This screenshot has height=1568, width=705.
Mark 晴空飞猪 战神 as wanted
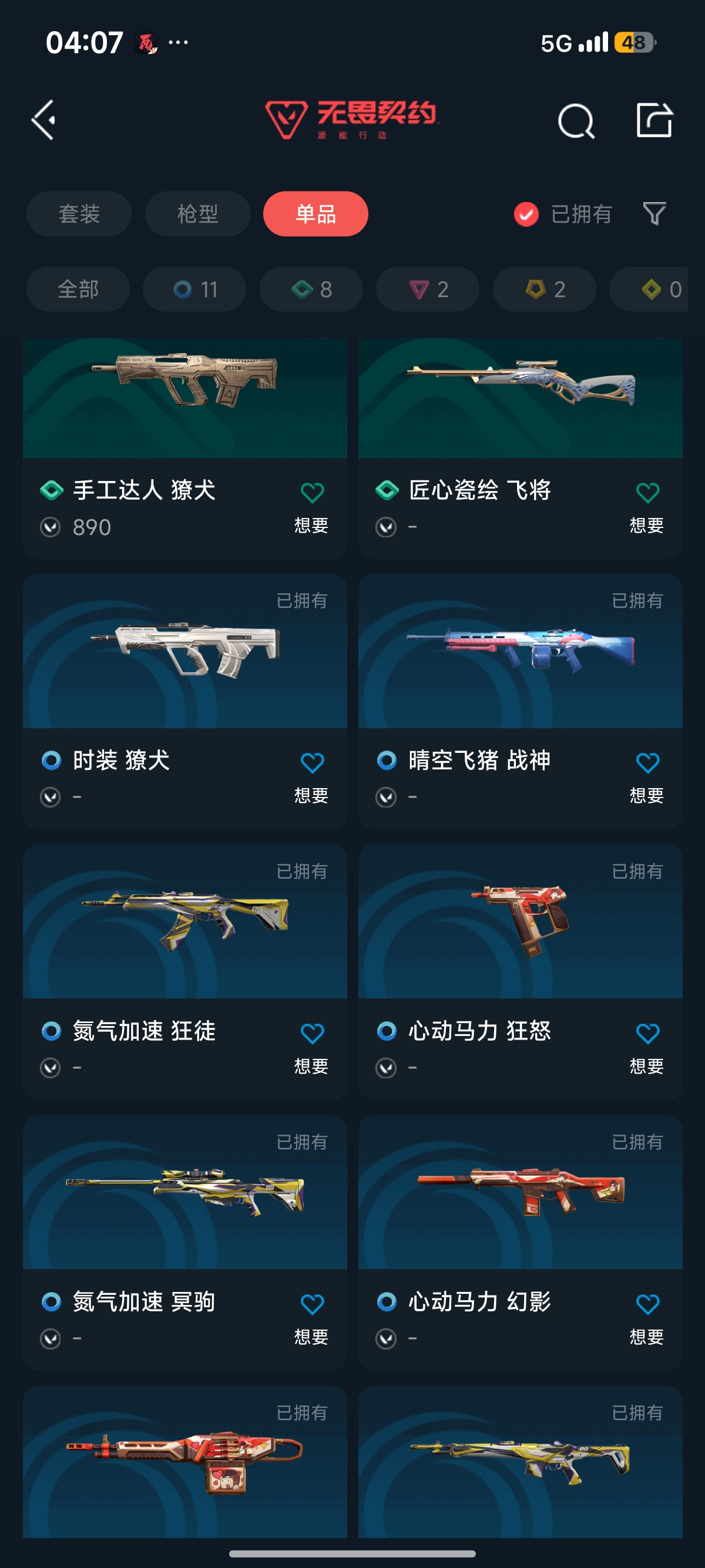tap(647, 776)
